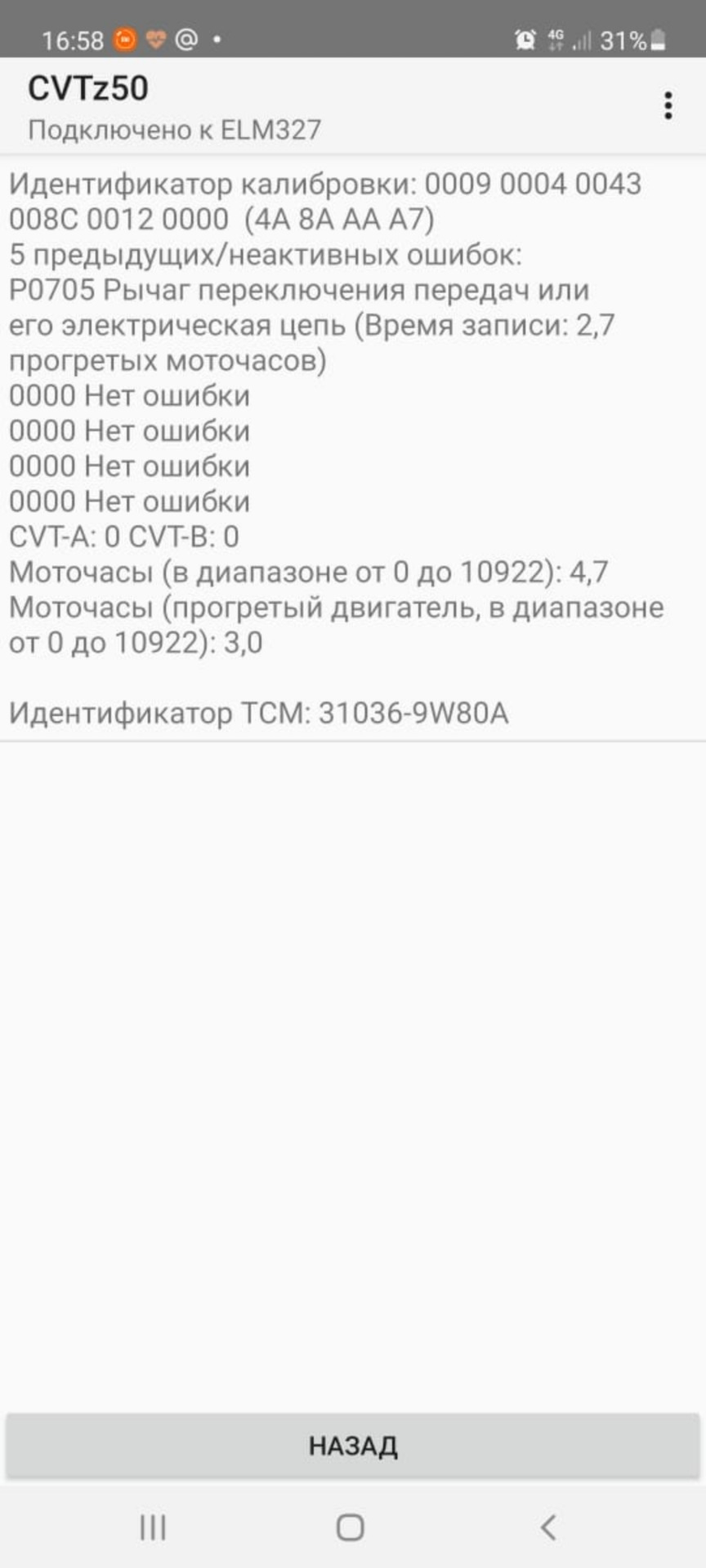Open recent apps from the navigation bar
Screen dimensions: 706x1568
point(153,1526)
